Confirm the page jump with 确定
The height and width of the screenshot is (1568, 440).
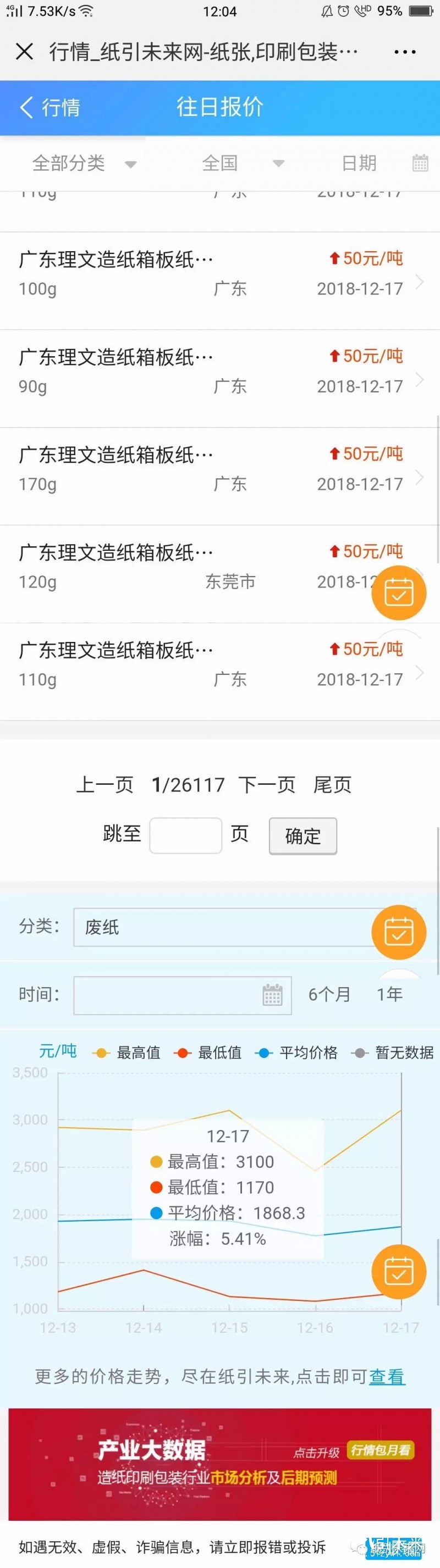point(303,836)
